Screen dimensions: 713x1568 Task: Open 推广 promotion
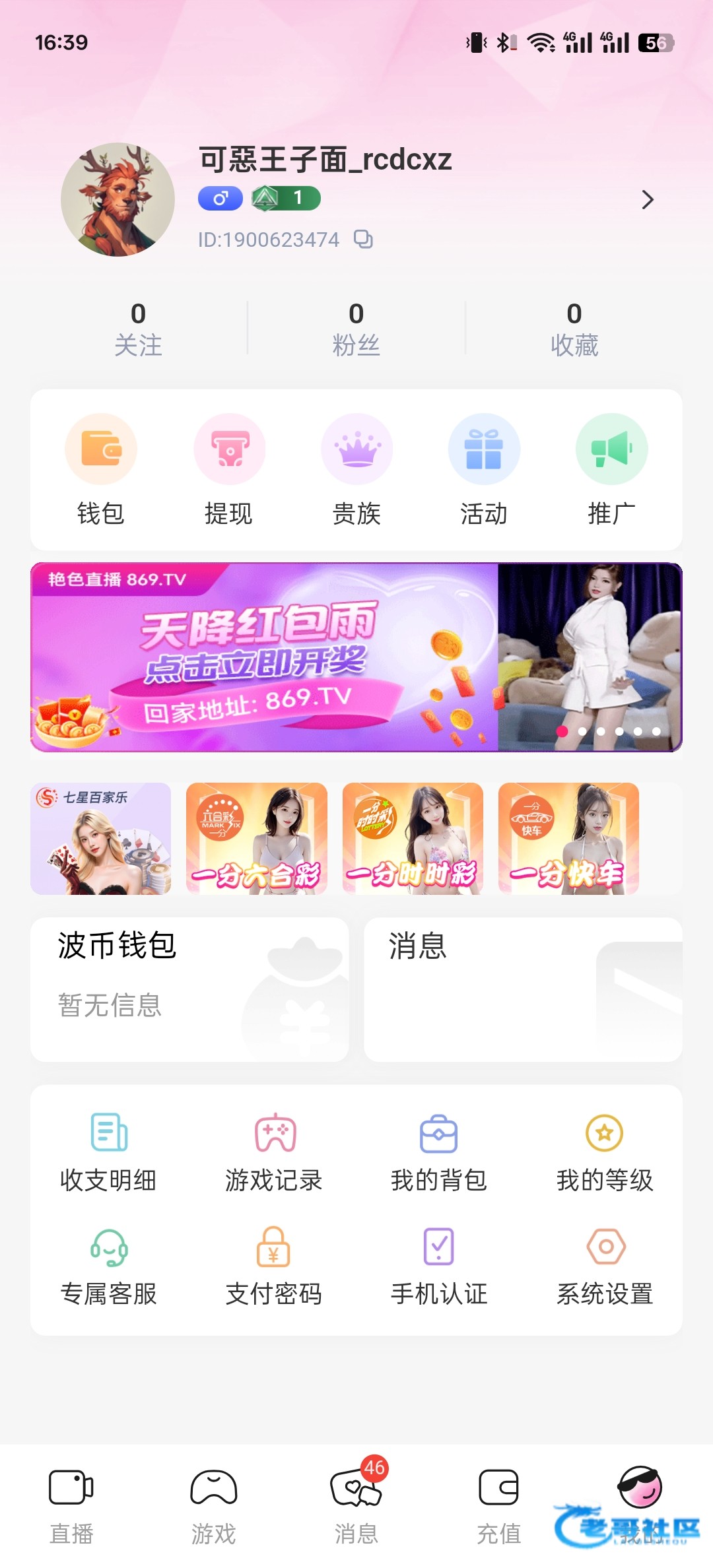pos(611,470)
